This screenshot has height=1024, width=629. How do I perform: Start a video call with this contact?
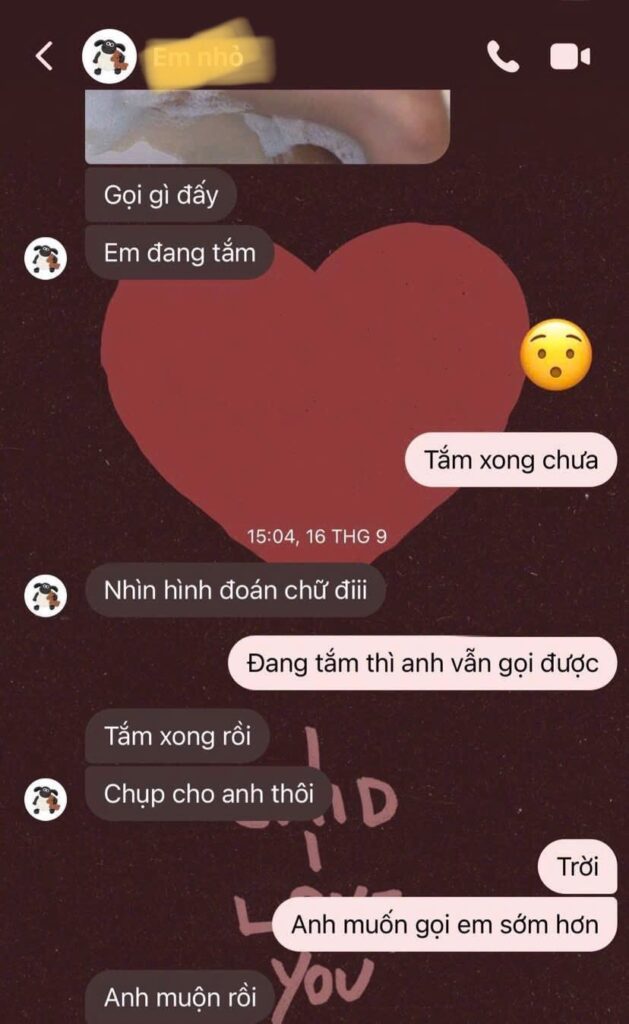(570, 57)
